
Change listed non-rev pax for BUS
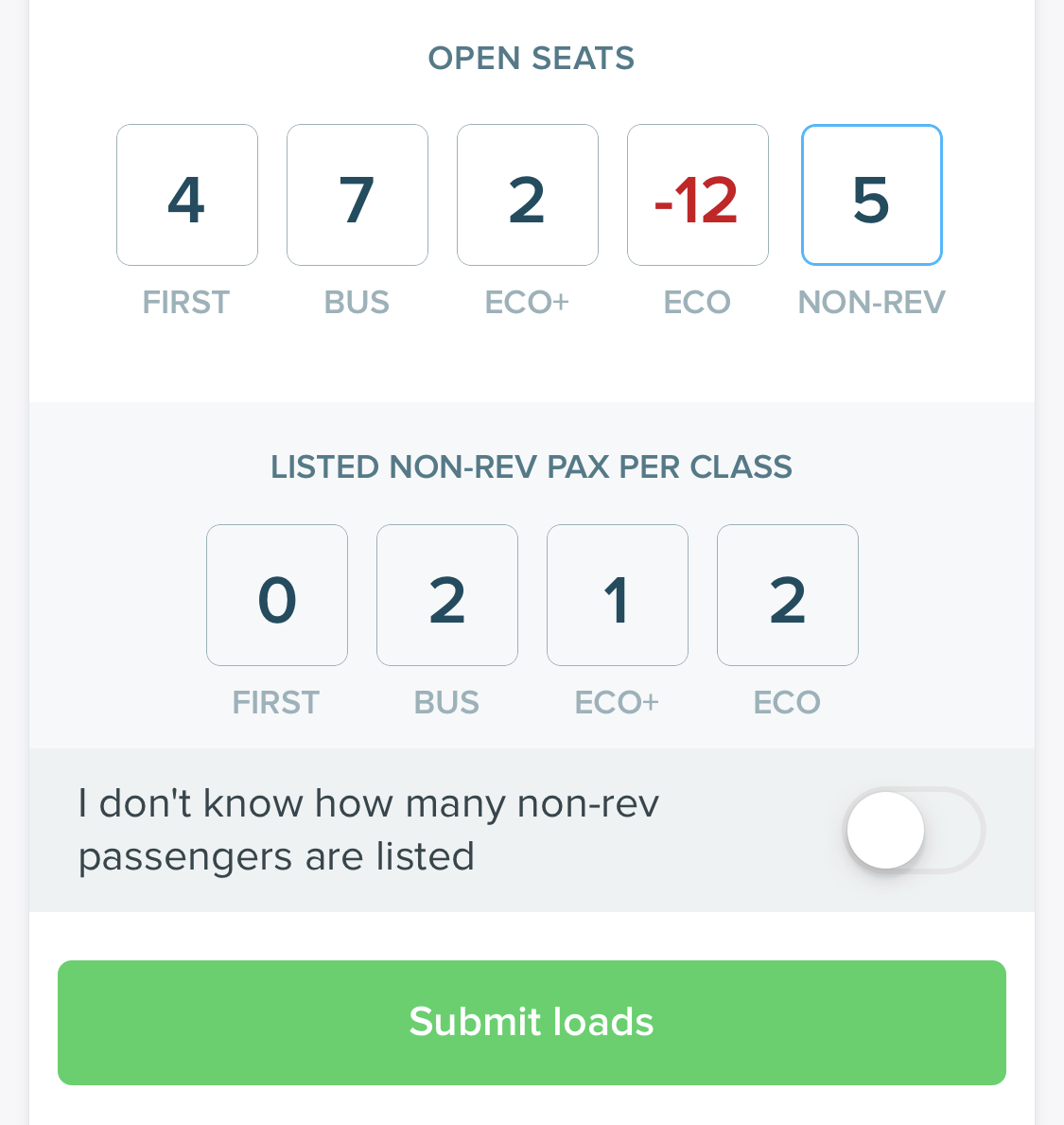[x=447, y=595]
